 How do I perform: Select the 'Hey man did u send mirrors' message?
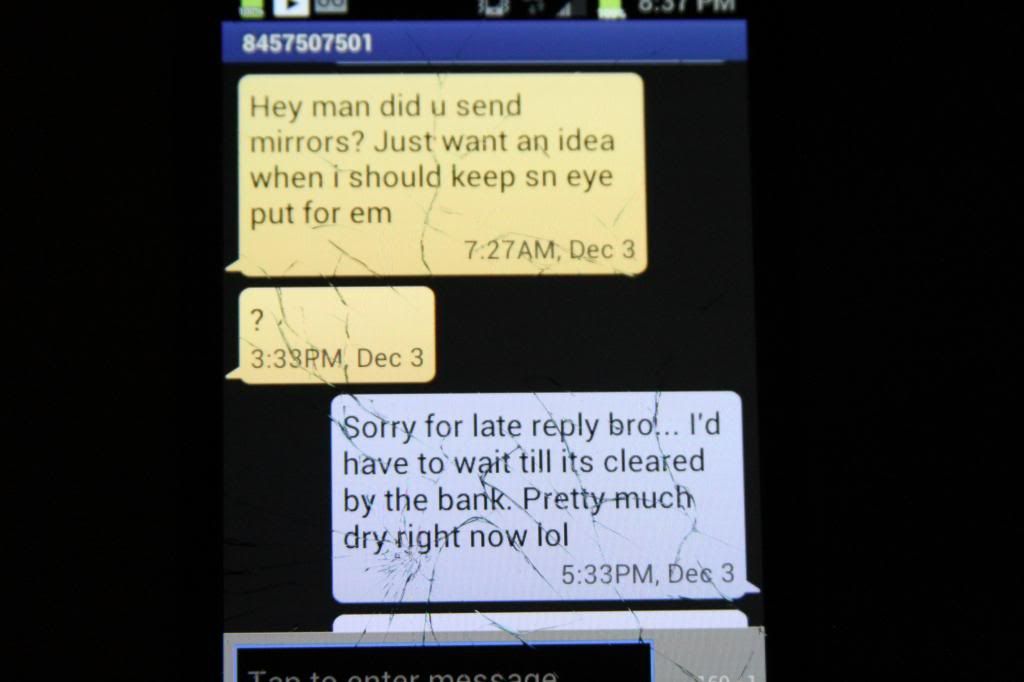[x=440, y=173]
